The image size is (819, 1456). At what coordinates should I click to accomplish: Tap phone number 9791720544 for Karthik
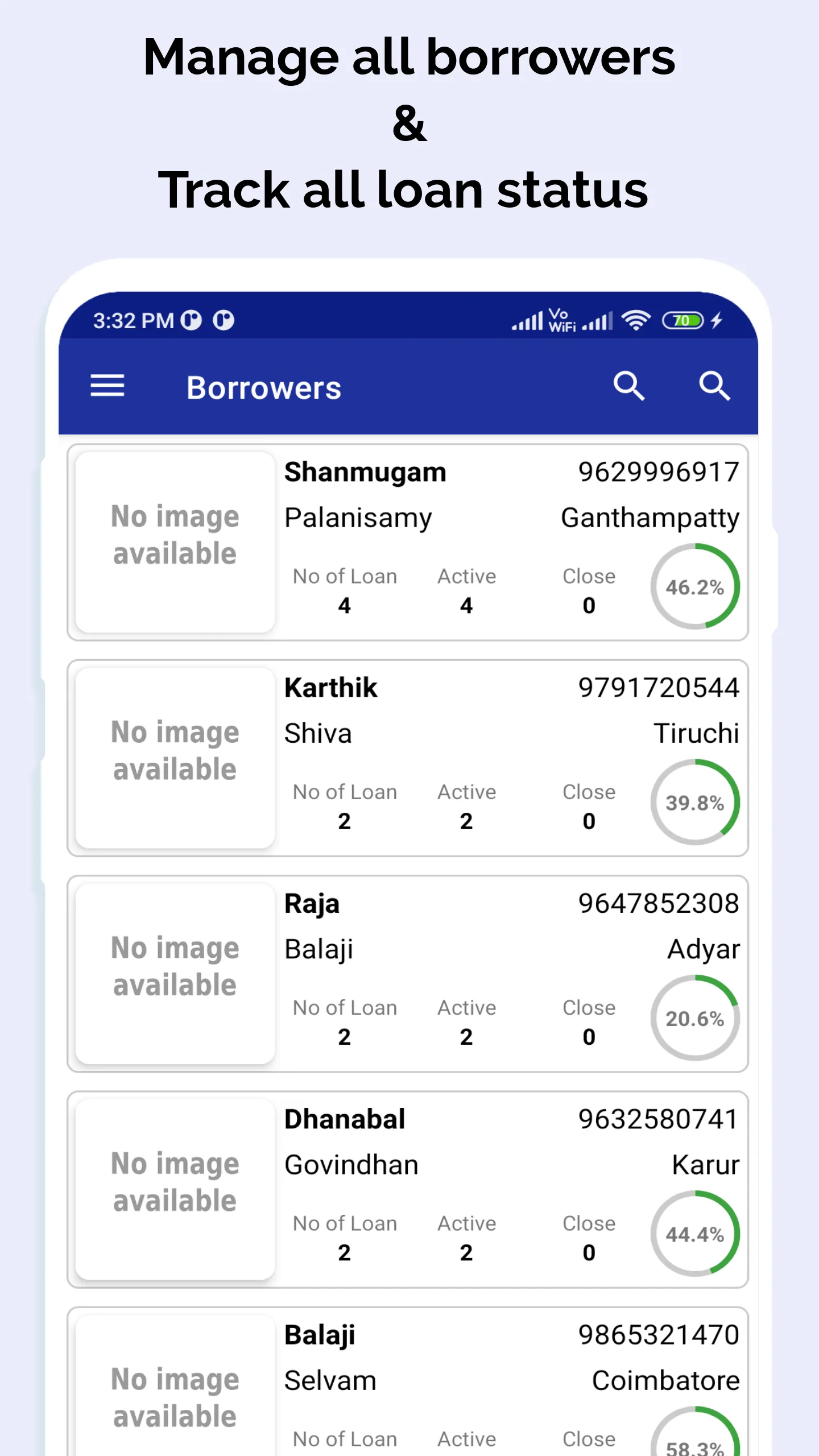click(657, 687)
